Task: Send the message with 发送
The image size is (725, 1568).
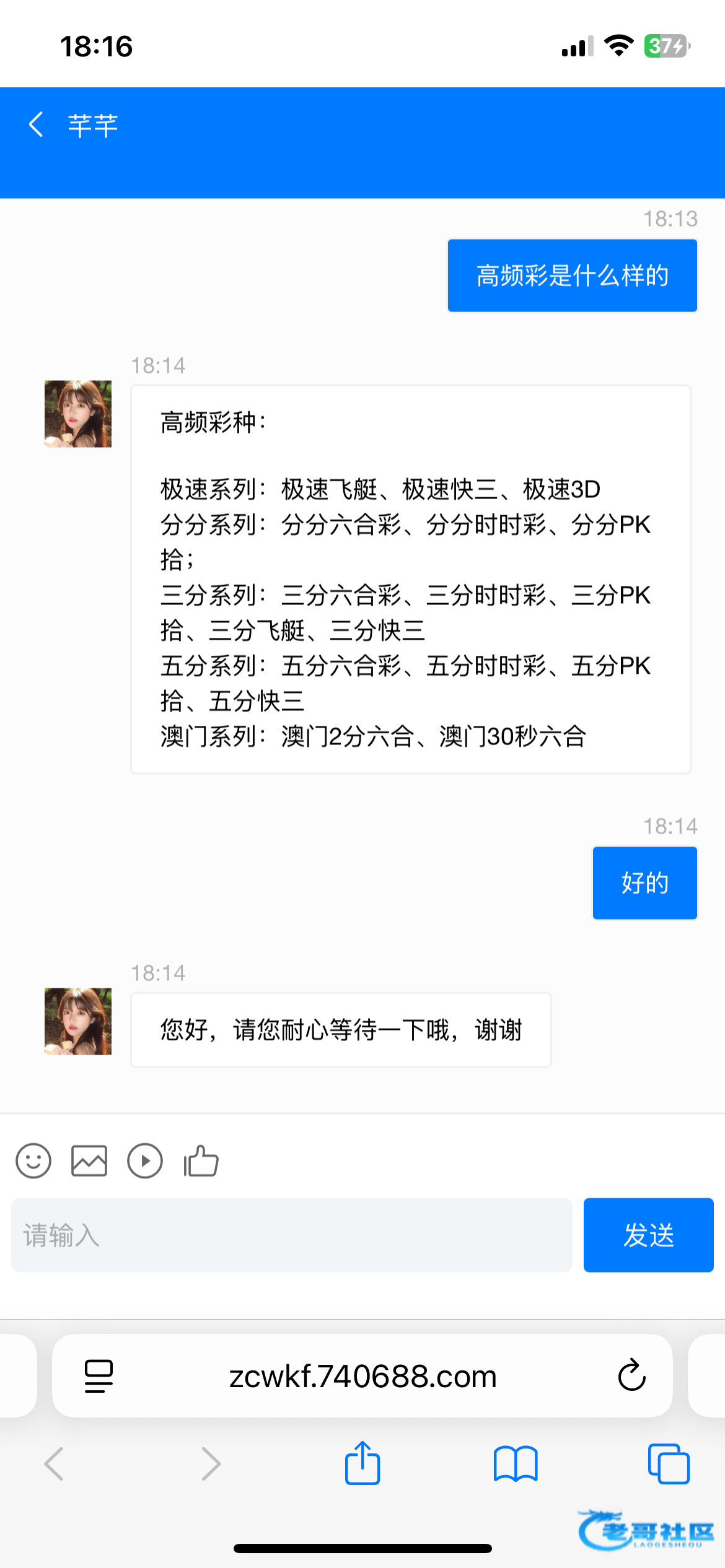Action: coord(648,1235)
